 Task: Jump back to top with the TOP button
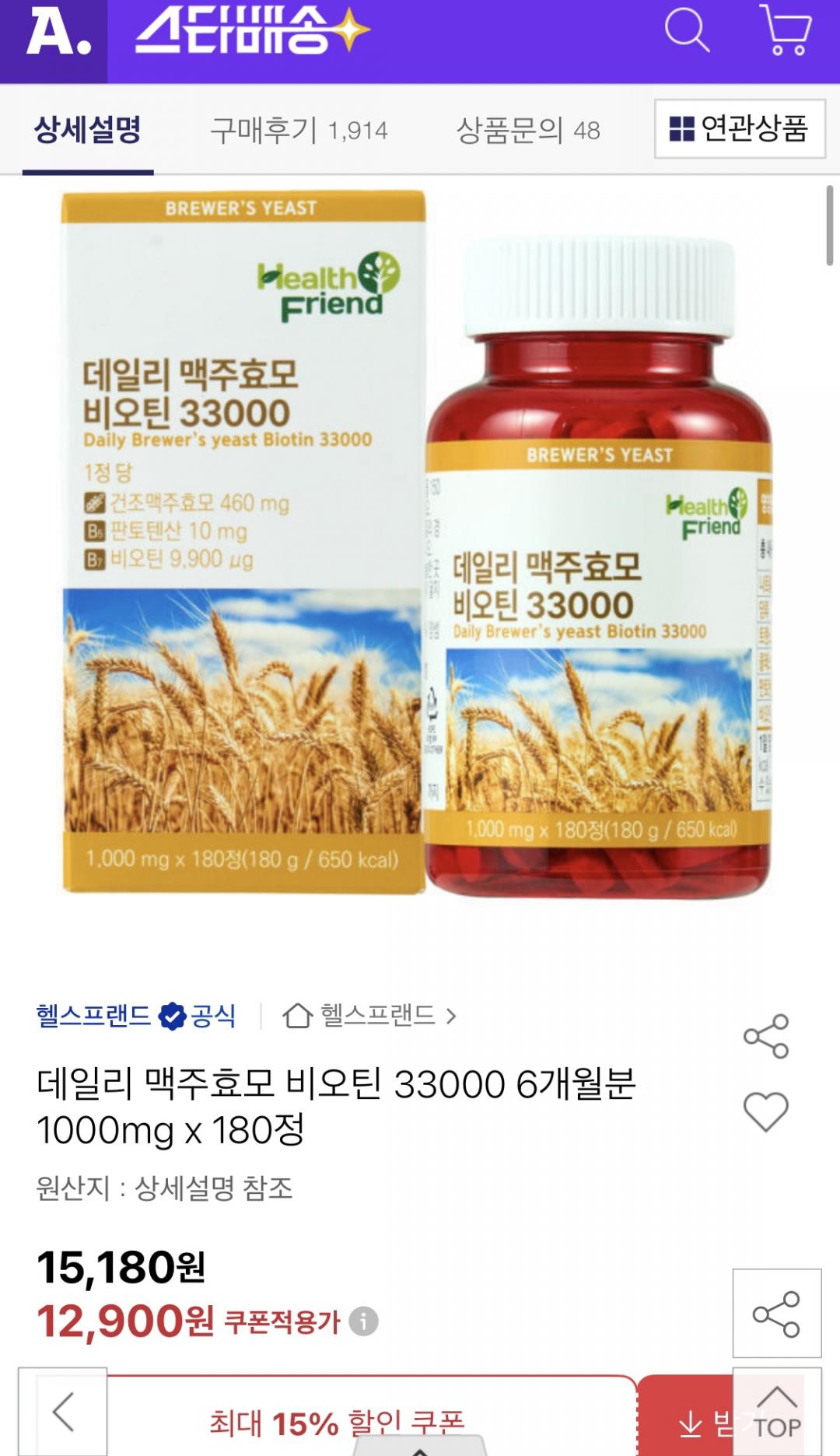click(776, 1413)
